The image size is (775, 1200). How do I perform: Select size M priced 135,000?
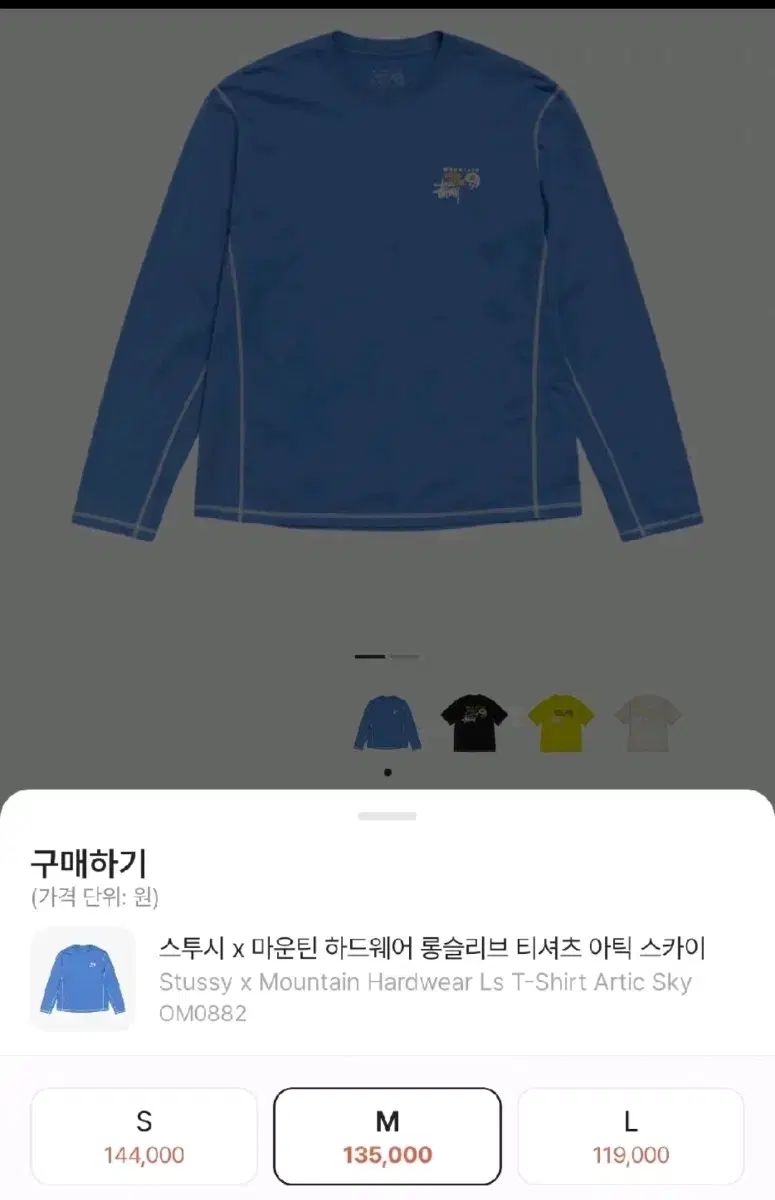coord(387,1136)
